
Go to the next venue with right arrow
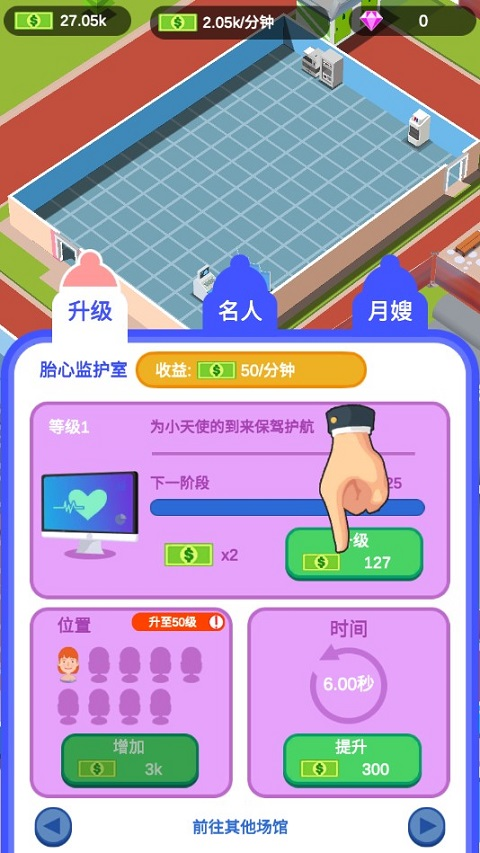pyautogui.click(x=427, y=827)
